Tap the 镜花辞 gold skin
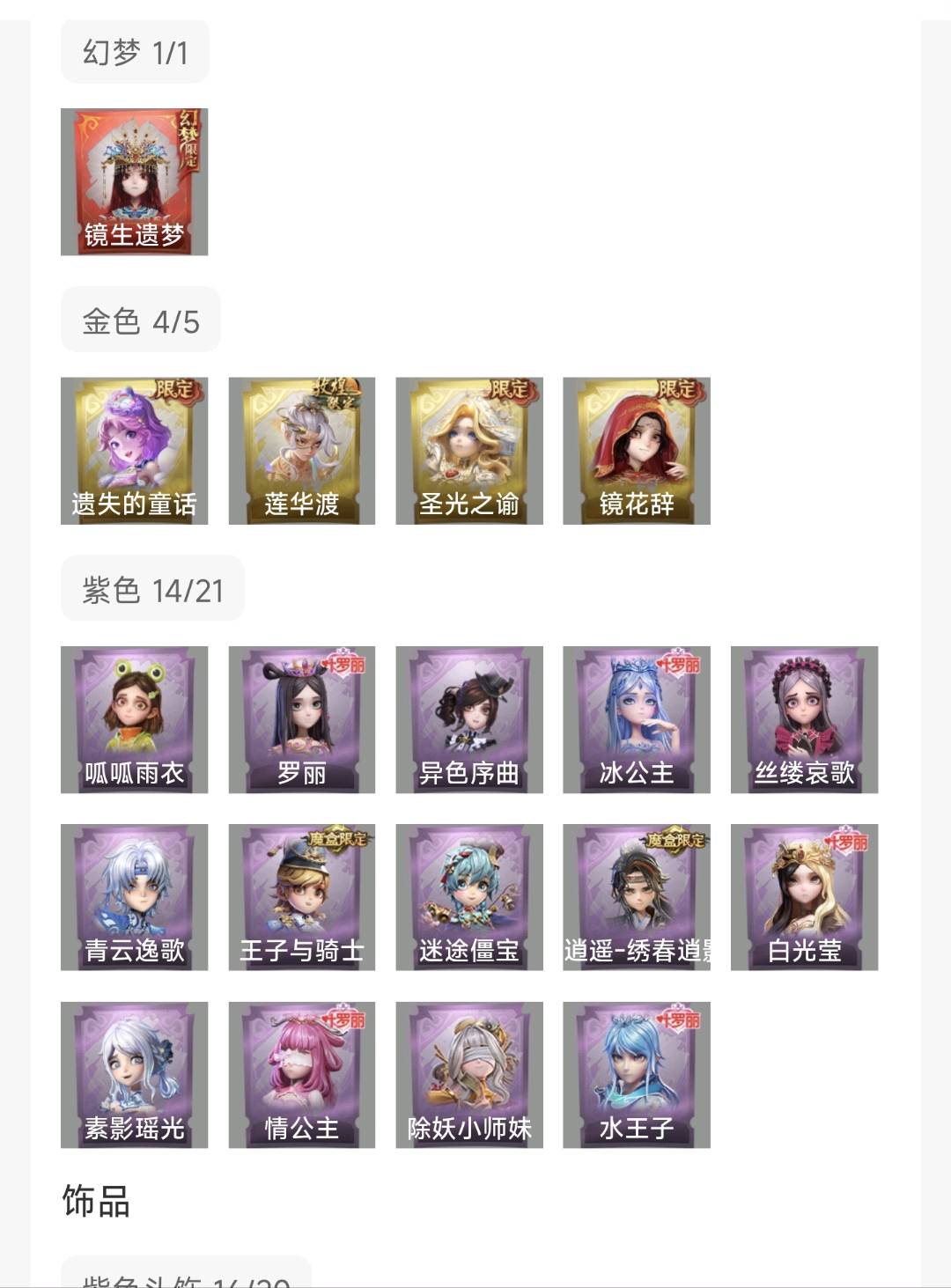The height and width of the screenshot is (1288, 951). coord(636,450)
